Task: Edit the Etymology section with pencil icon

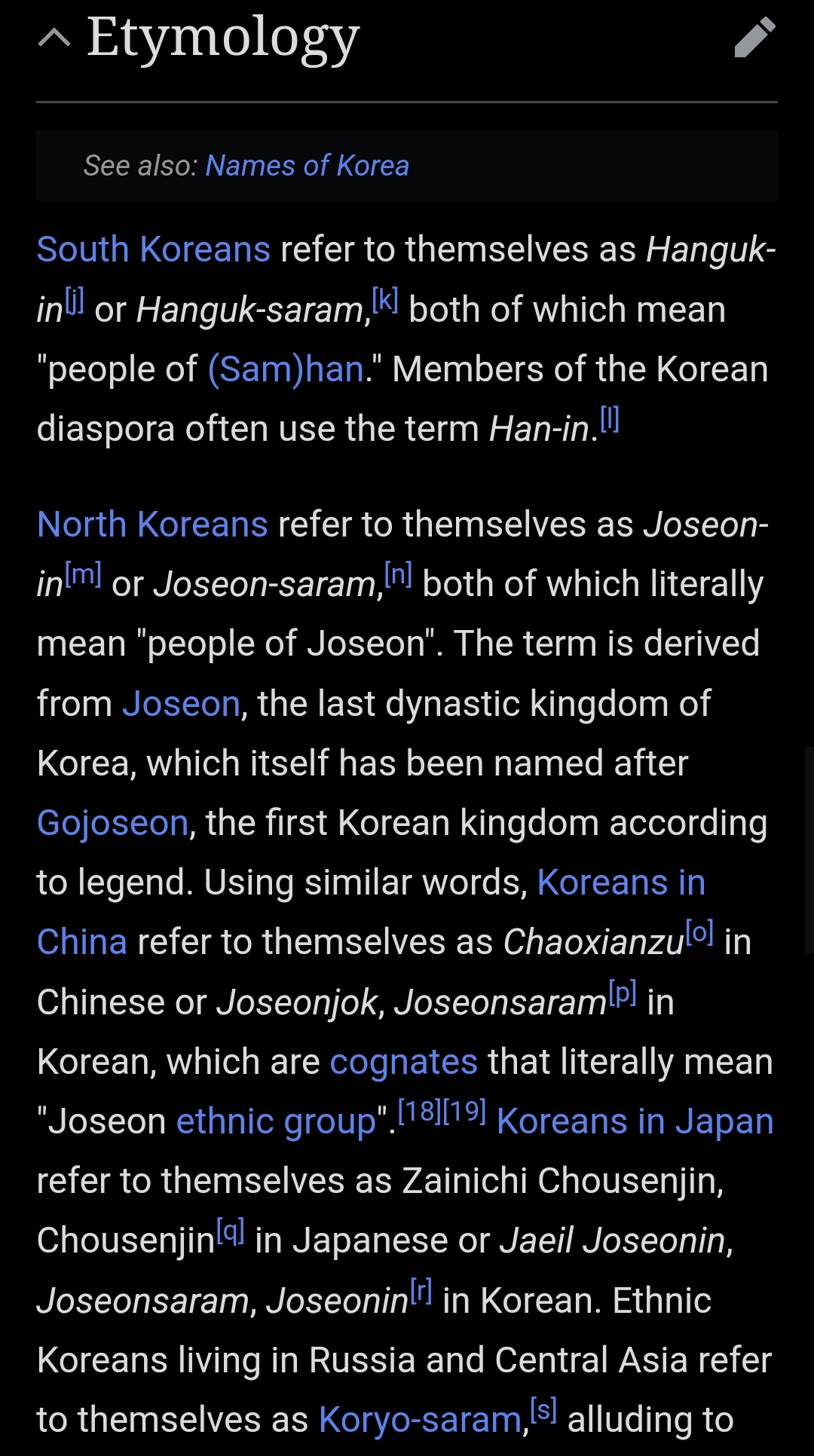Action: pyautogui.click(x=754, y=38)
